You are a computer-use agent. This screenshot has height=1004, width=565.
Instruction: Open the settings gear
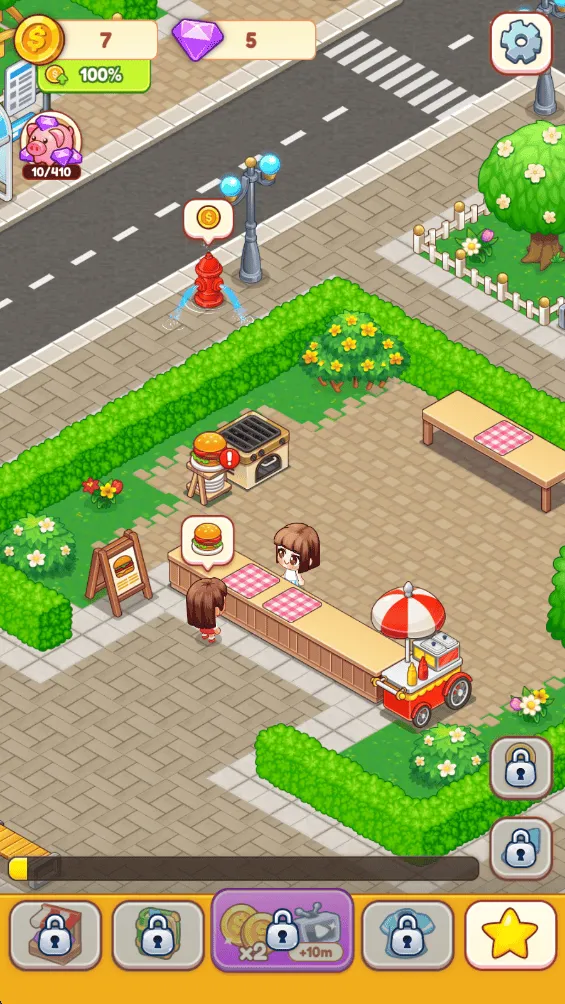point(521,43)
